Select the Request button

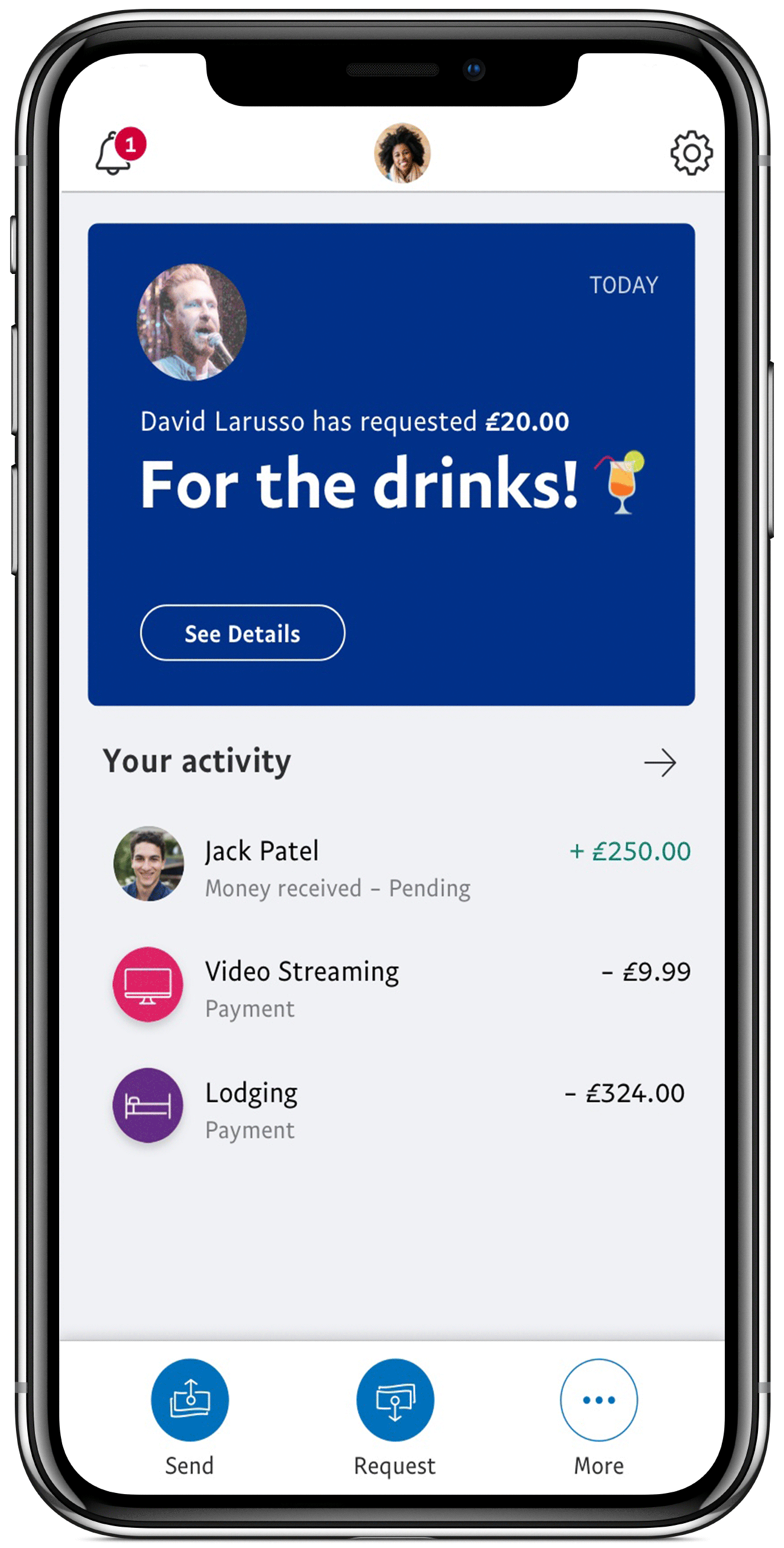[x=395, y=1400]
